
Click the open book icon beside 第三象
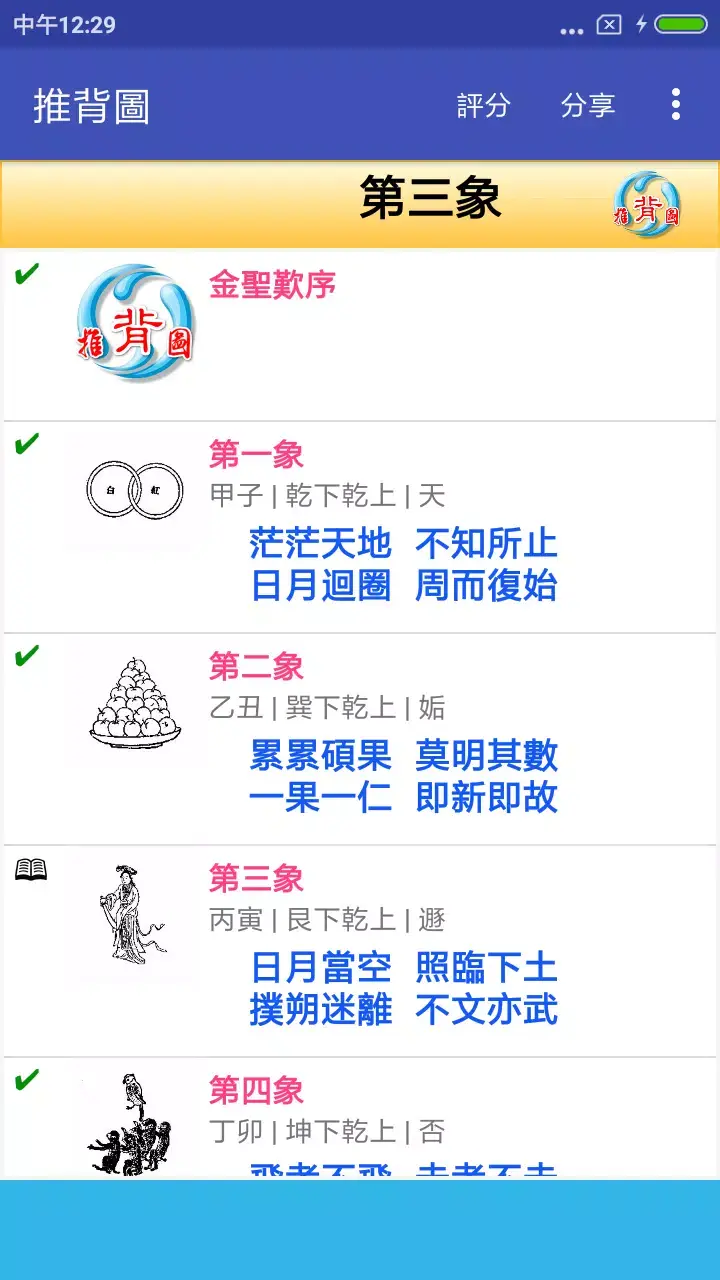pos(31,870)
